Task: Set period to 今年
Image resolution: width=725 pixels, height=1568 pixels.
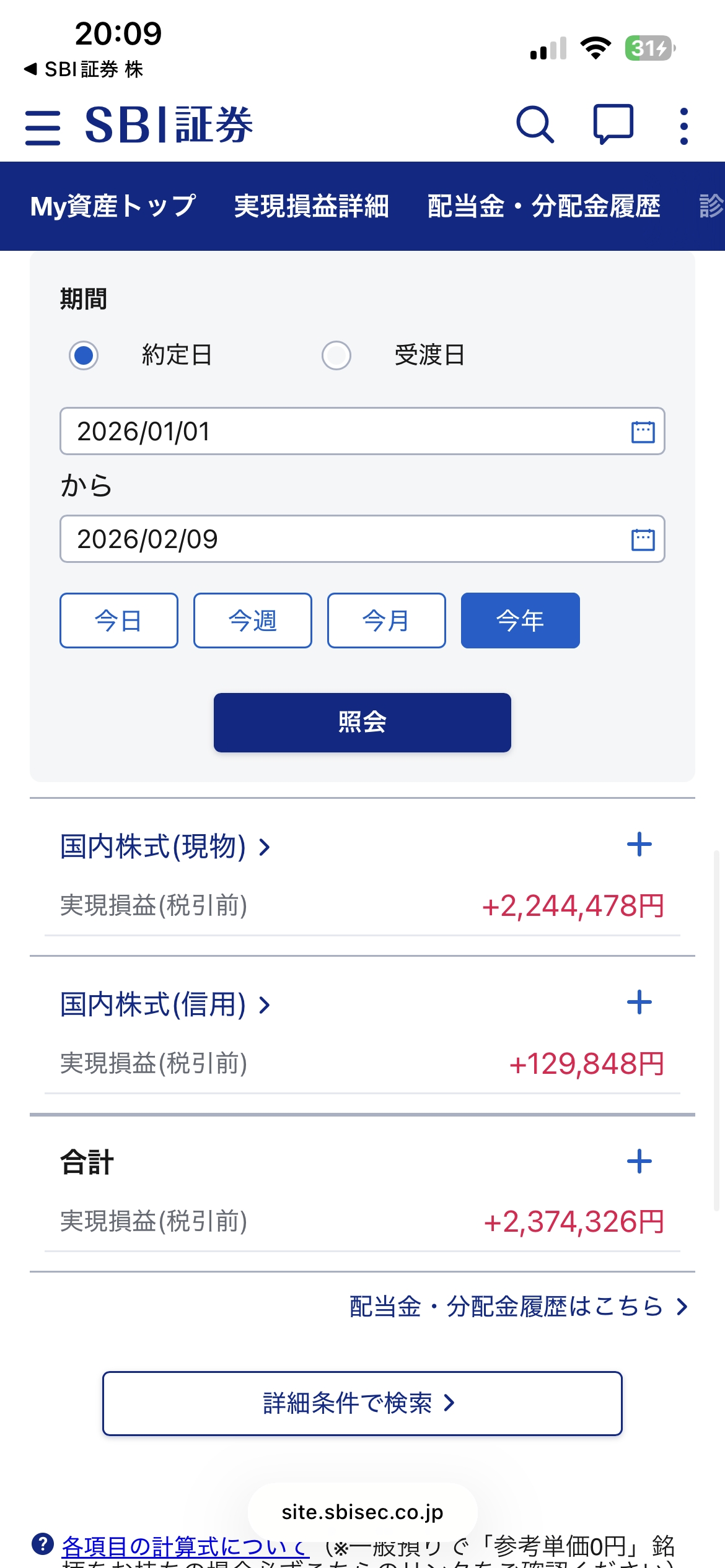Action: pyautogui.click(x=521, y=621)
